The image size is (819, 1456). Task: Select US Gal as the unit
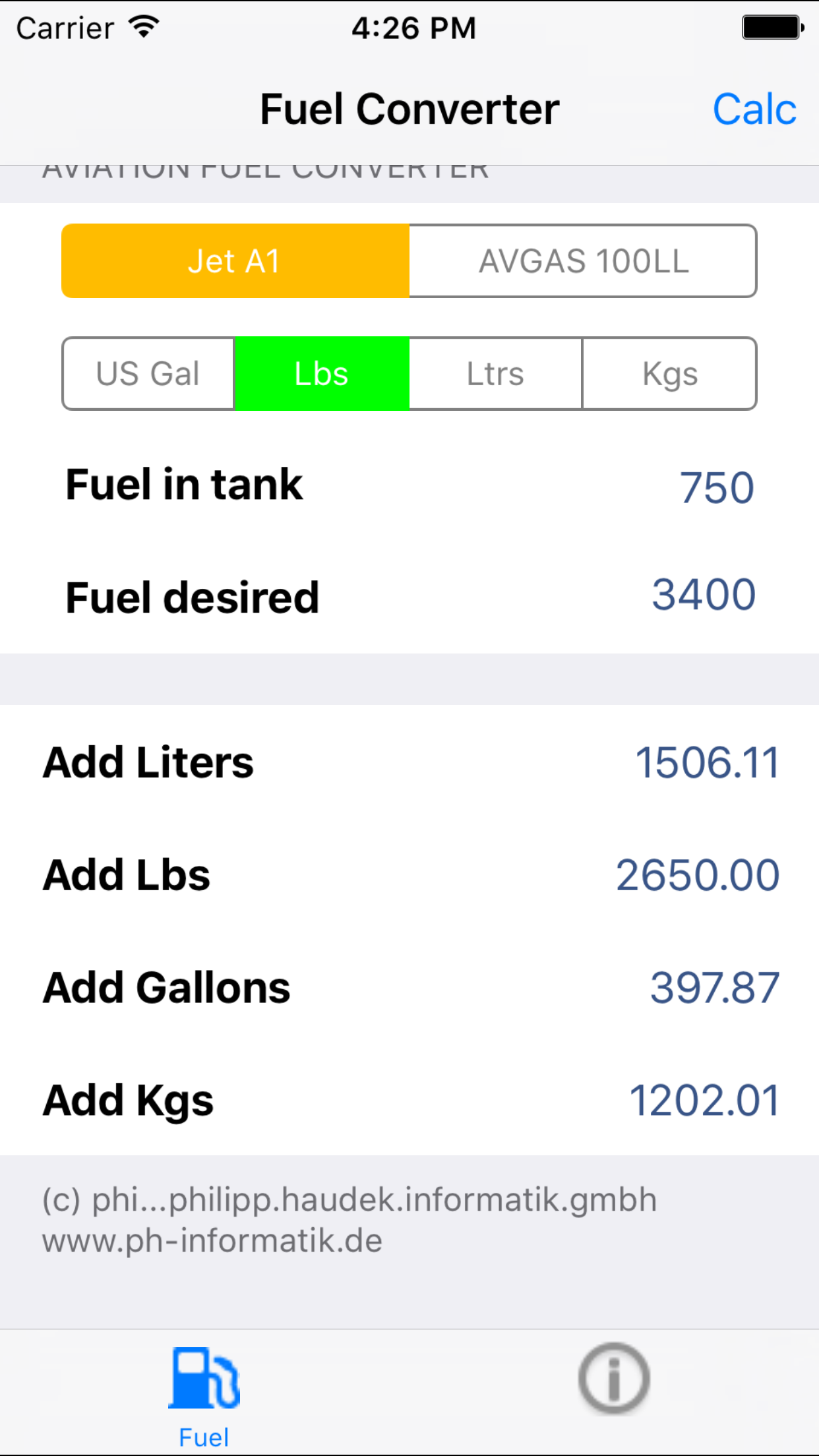click(148, 373)
